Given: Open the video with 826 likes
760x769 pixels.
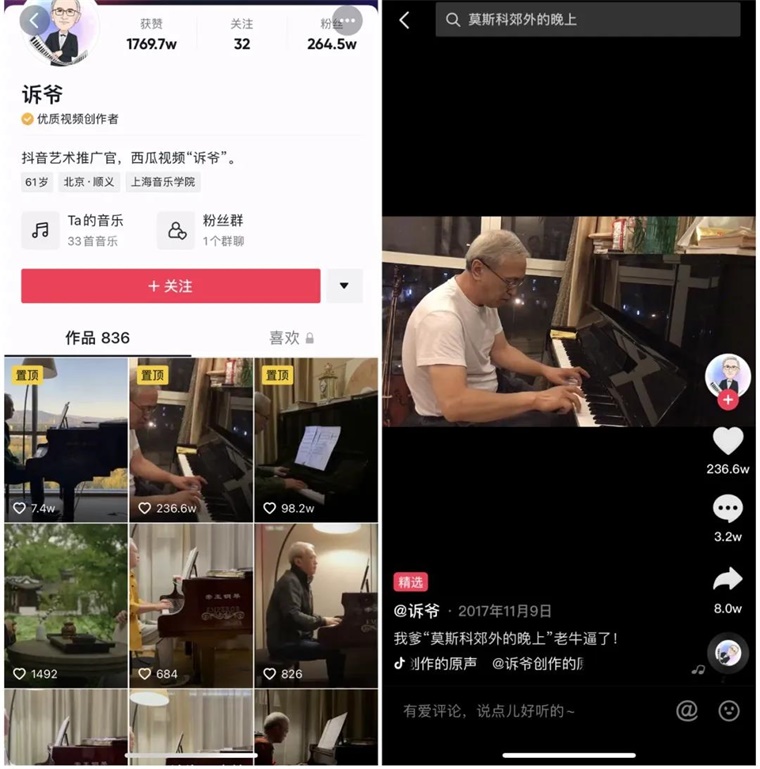Looking at the screenshot, I should (316, 605).
